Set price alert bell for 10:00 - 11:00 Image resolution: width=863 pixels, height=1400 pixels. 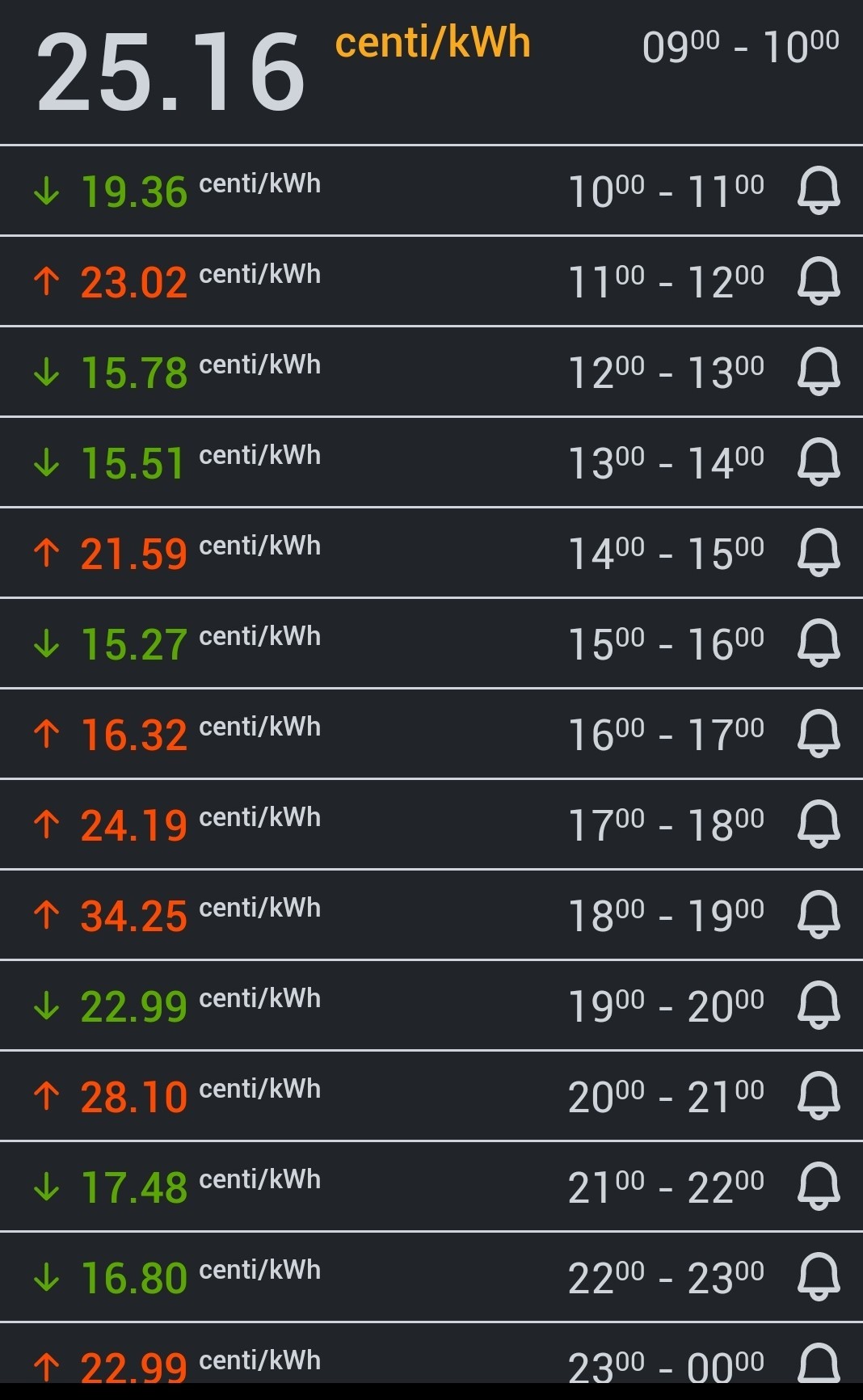(819, 191)
